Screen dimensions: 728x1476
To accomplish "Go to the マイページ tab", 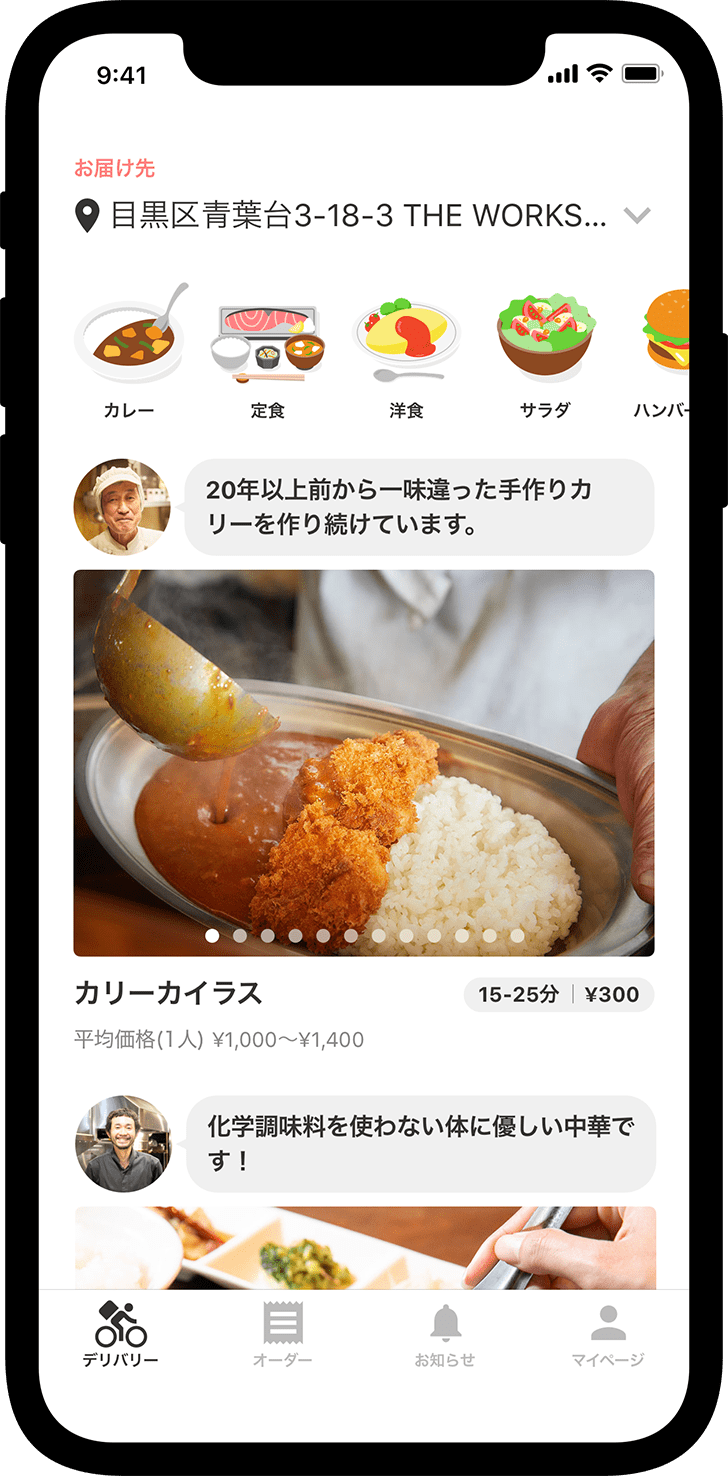I will click(607, 1334).
